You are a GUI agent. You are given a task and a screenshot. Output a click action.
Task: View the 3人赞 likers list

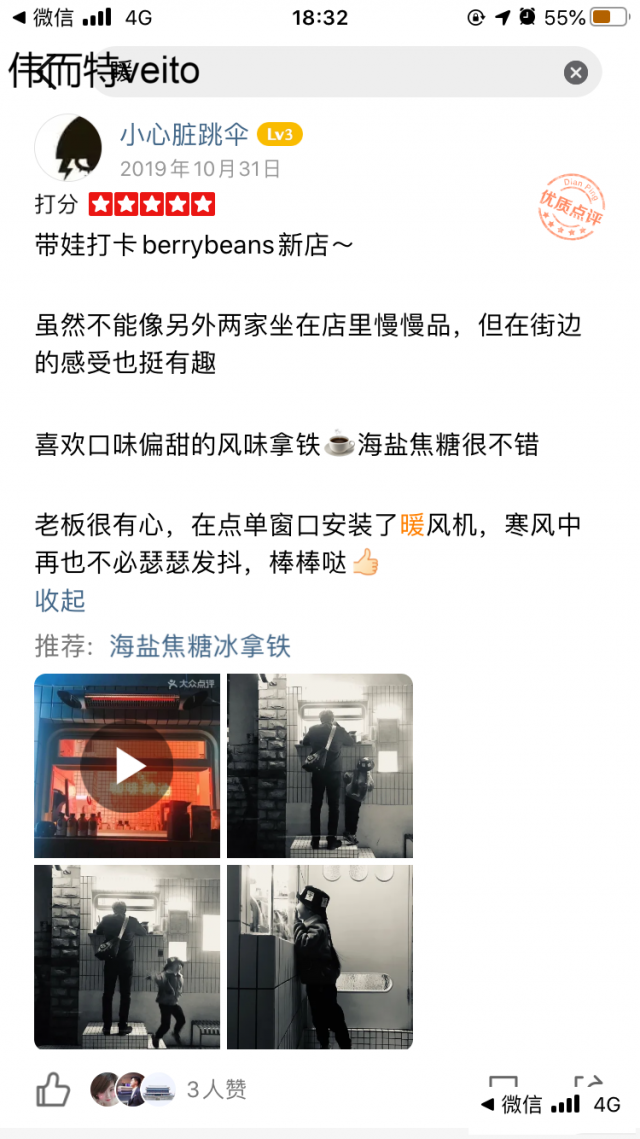(216, 1089)
